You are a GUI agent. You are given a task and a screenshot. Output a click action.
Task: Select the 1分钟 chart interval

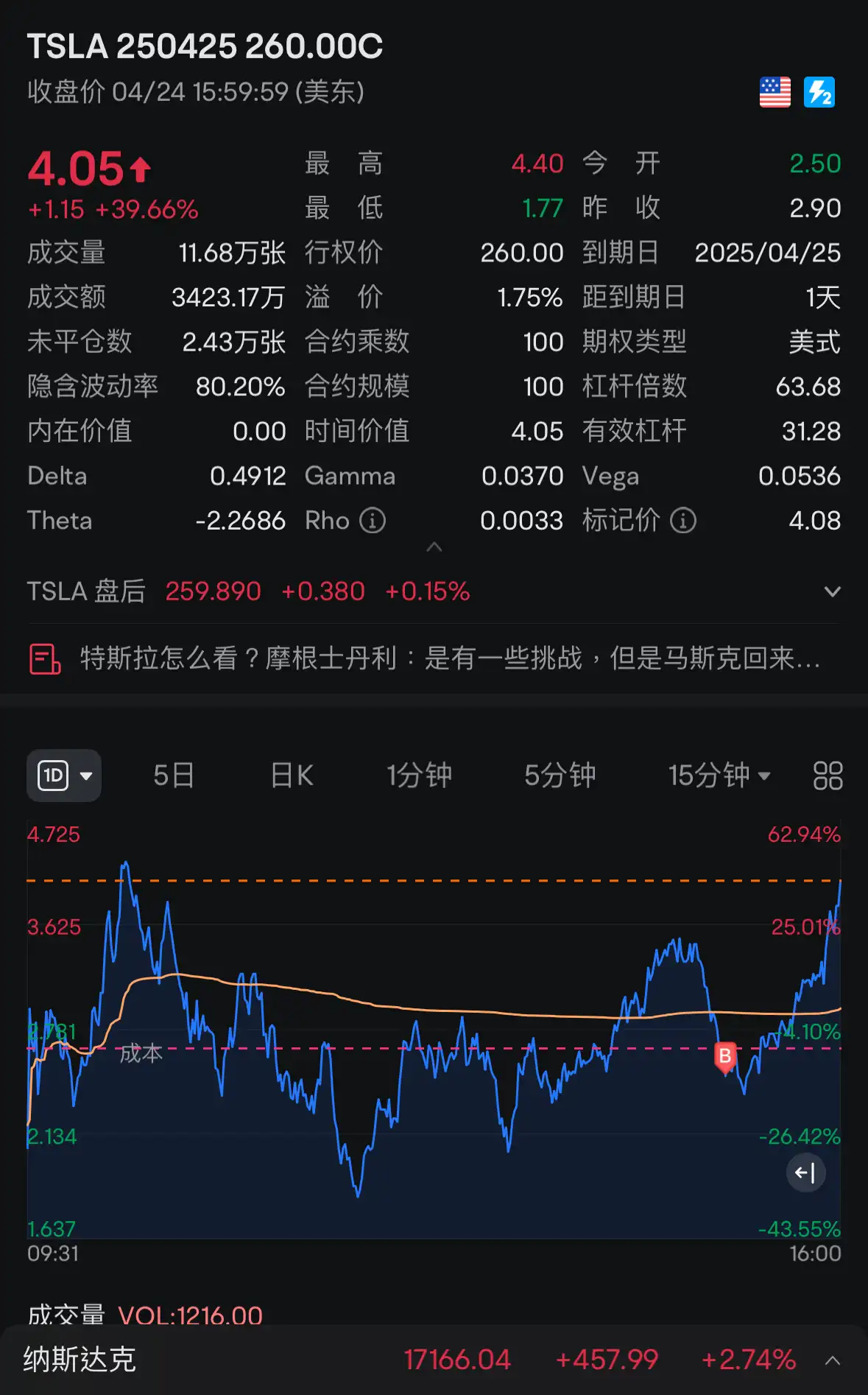click(419, 776)
